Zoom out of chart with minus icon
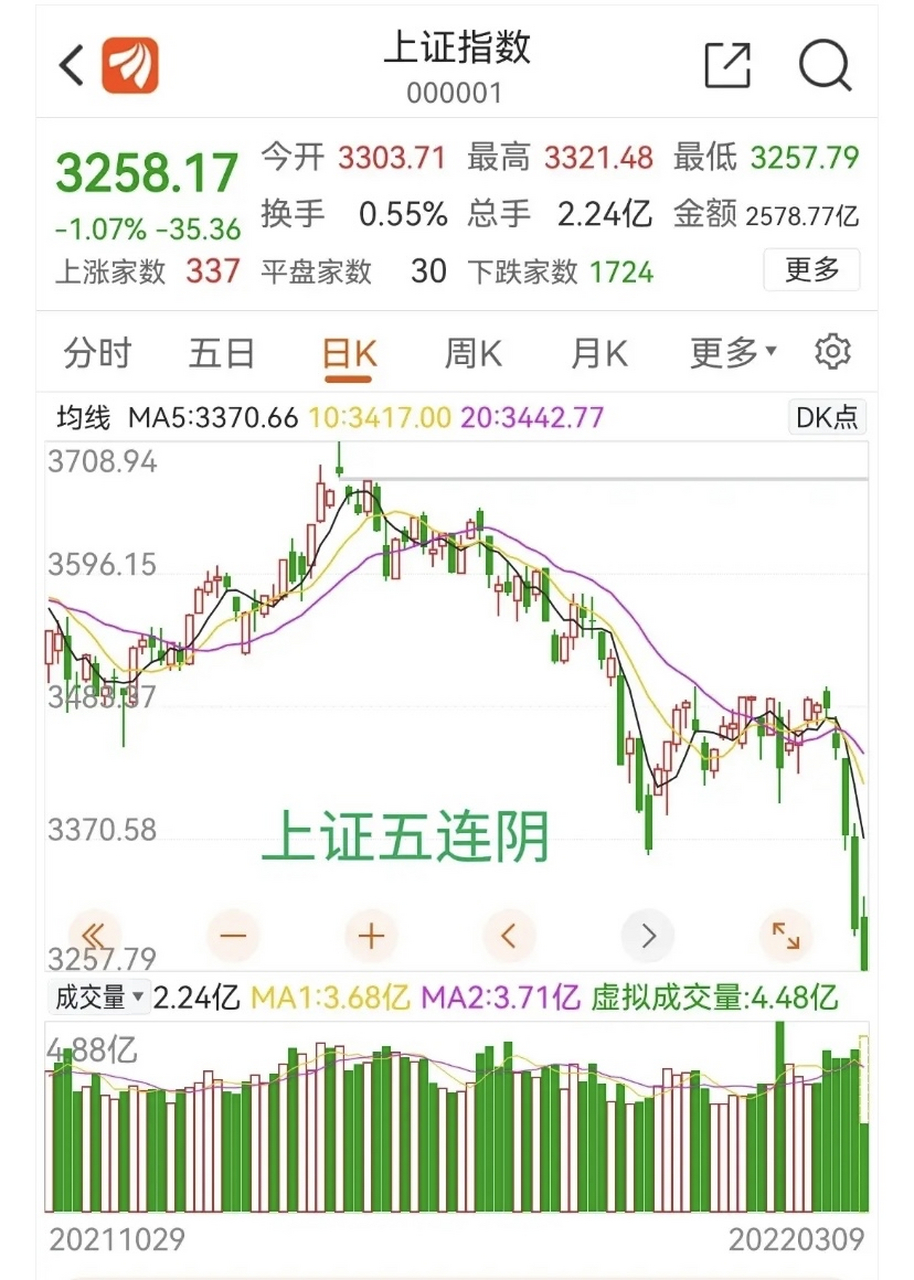This screenshot has height=1280, width=914. coord(233,936)
